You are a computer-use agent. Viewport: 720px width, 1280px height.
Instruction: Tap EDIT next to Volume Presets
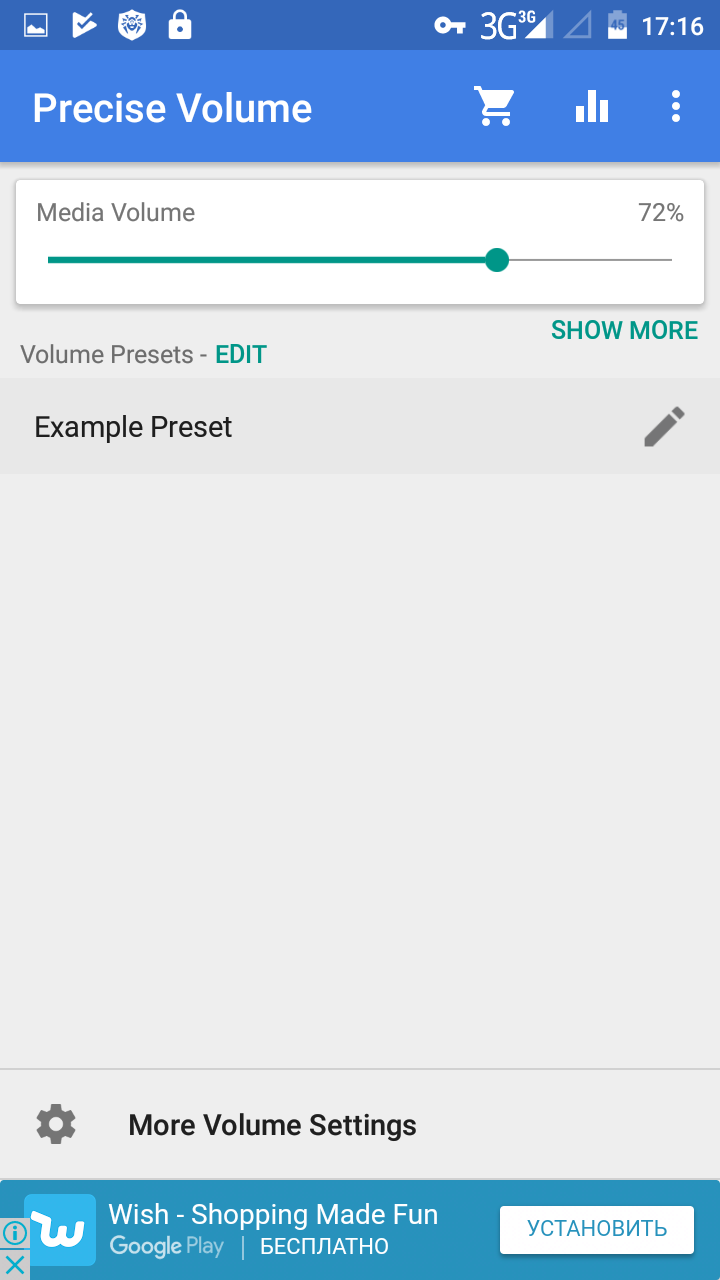point(241,355)
